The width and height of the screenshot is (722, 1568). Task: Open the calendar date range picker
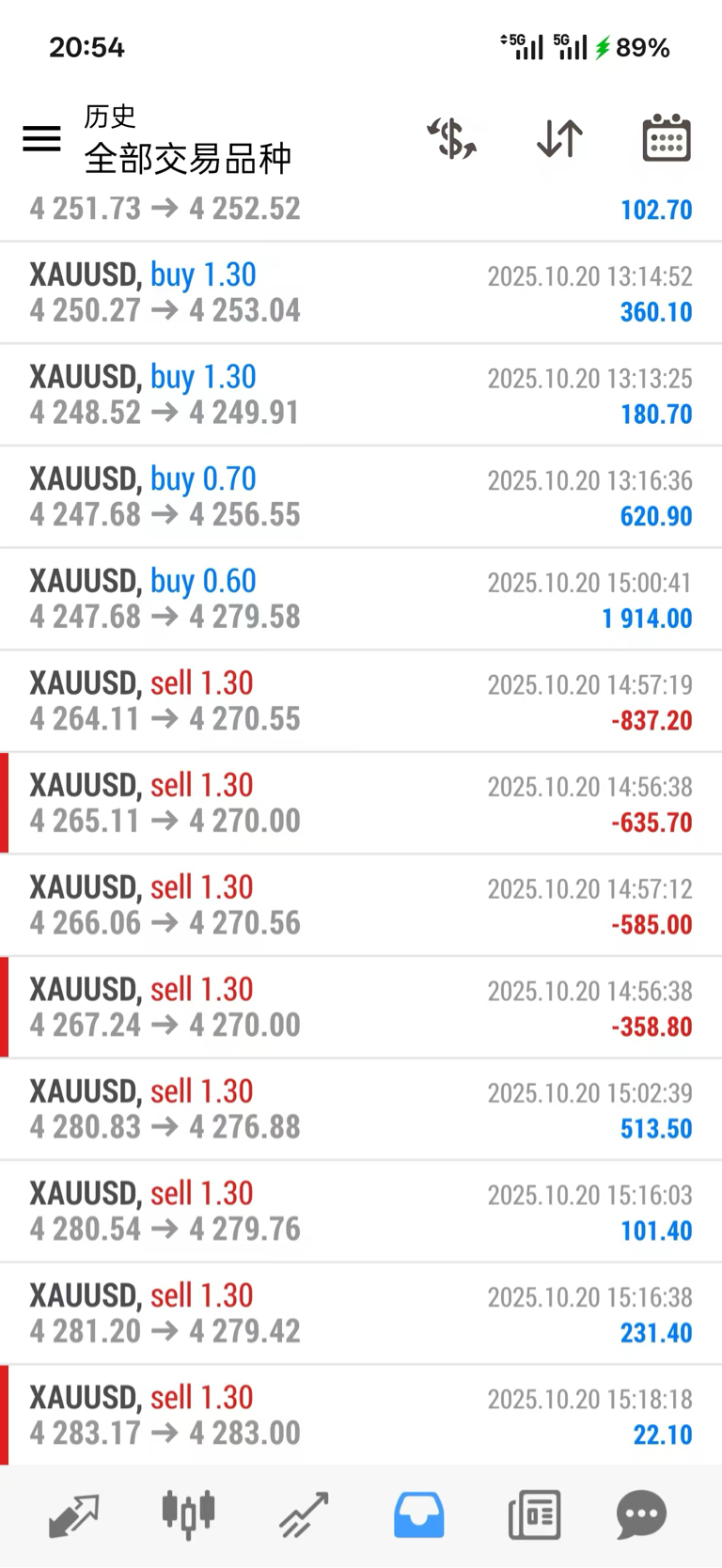(x=667, y=139)
